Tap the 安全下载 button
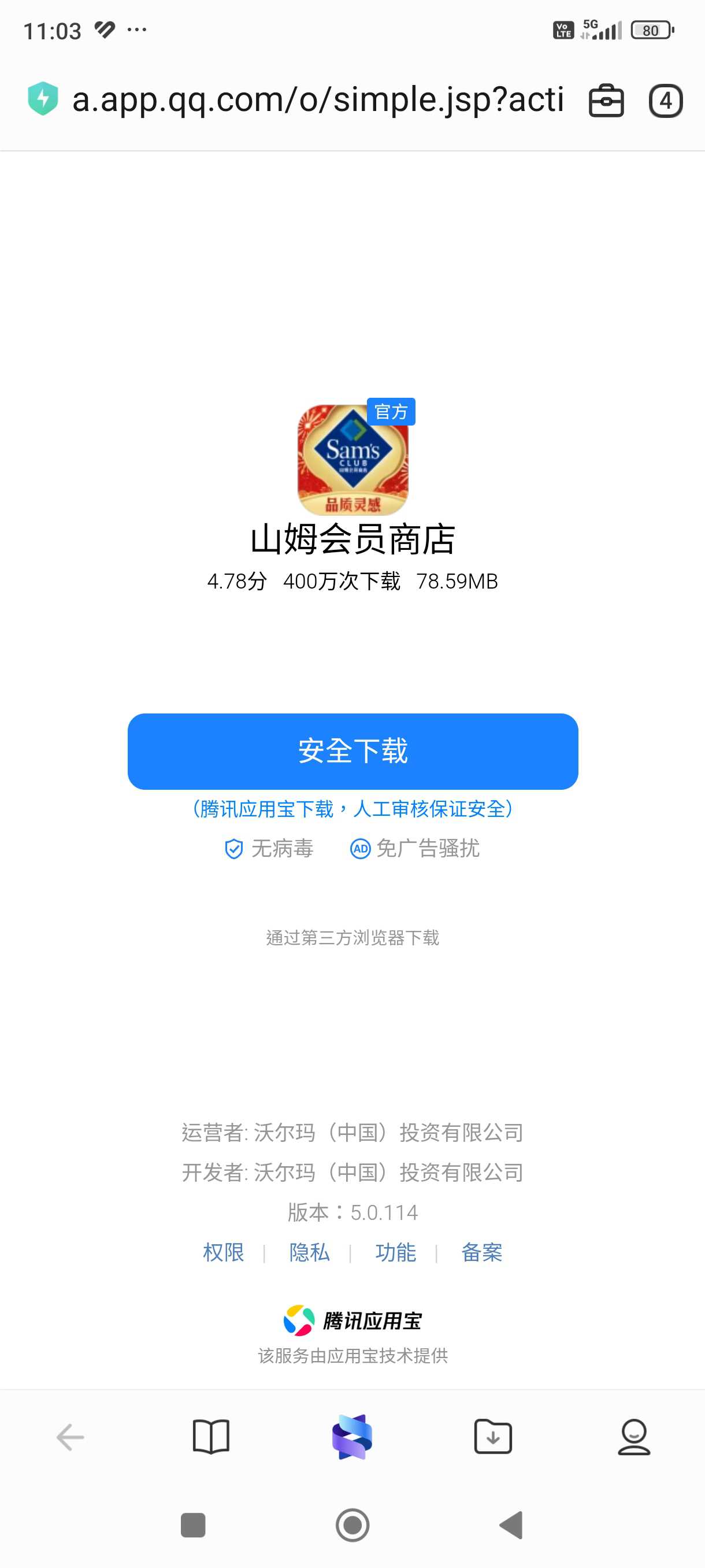Screen dimensions: 705x1568 click(352, 751)
